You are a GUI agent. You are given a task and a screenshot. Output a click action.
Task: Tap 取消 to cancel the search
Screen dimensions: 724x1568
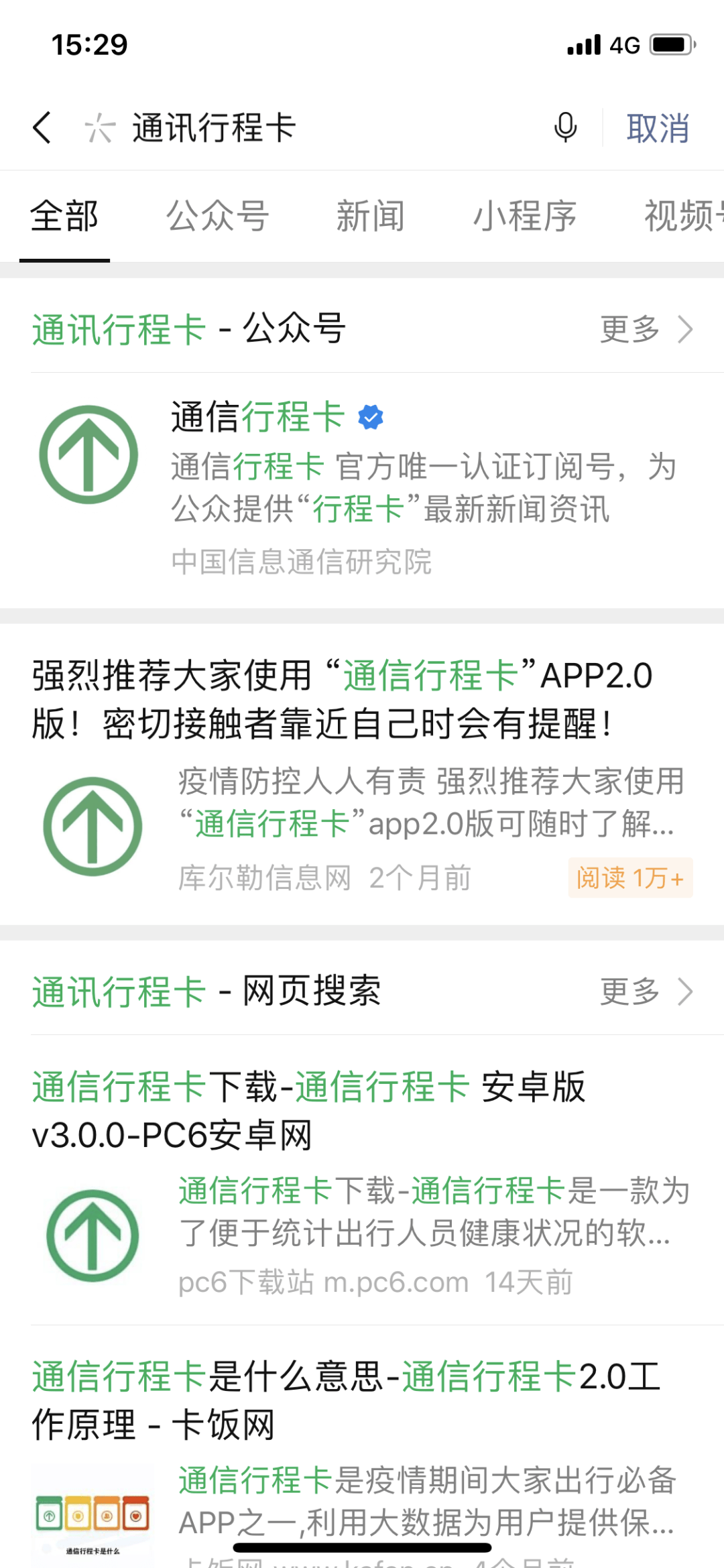(x=658, y=129)
